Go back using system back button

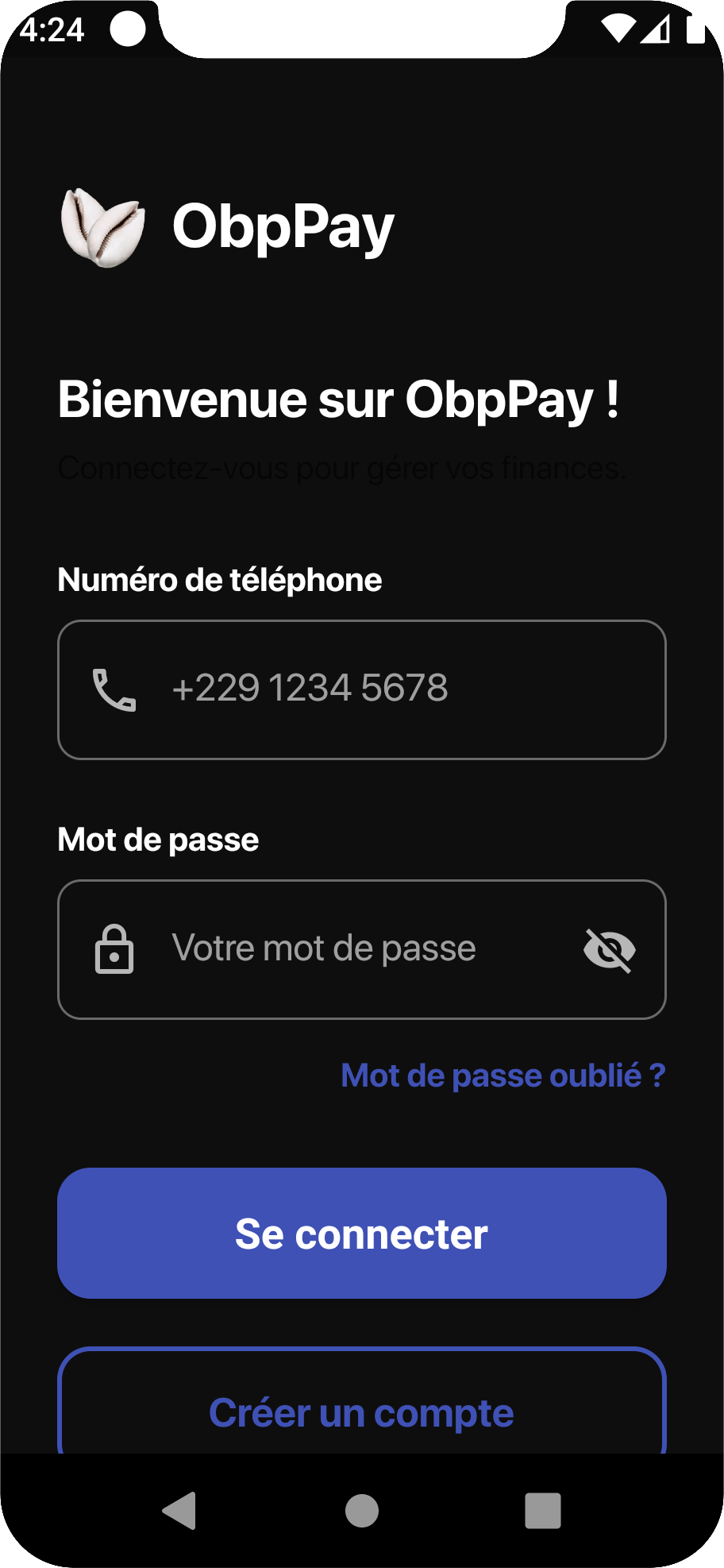[x=179, y=1510]
